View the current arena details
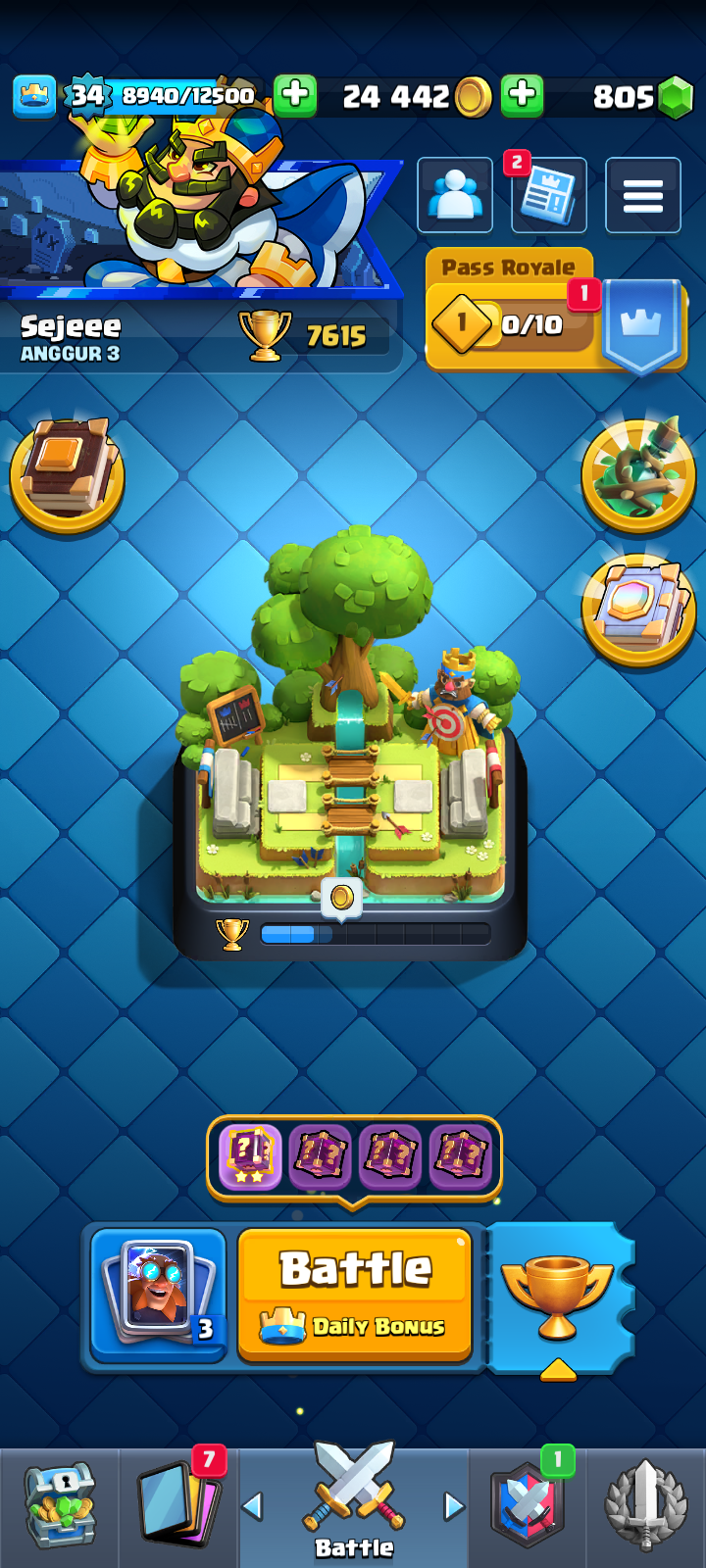This screenshot has width=706, height=1568. (350, 745)
